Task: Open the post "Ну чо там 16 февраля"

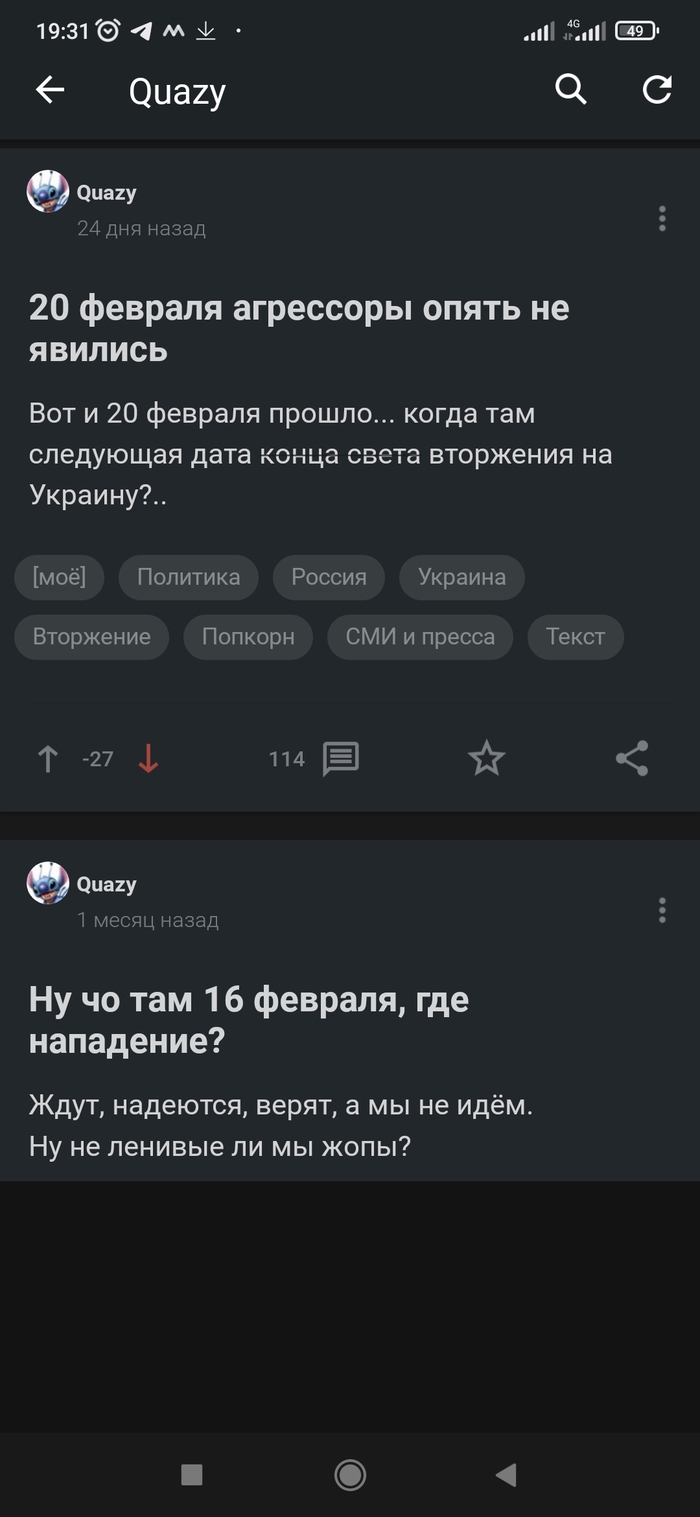Action: coord(248,1020)
